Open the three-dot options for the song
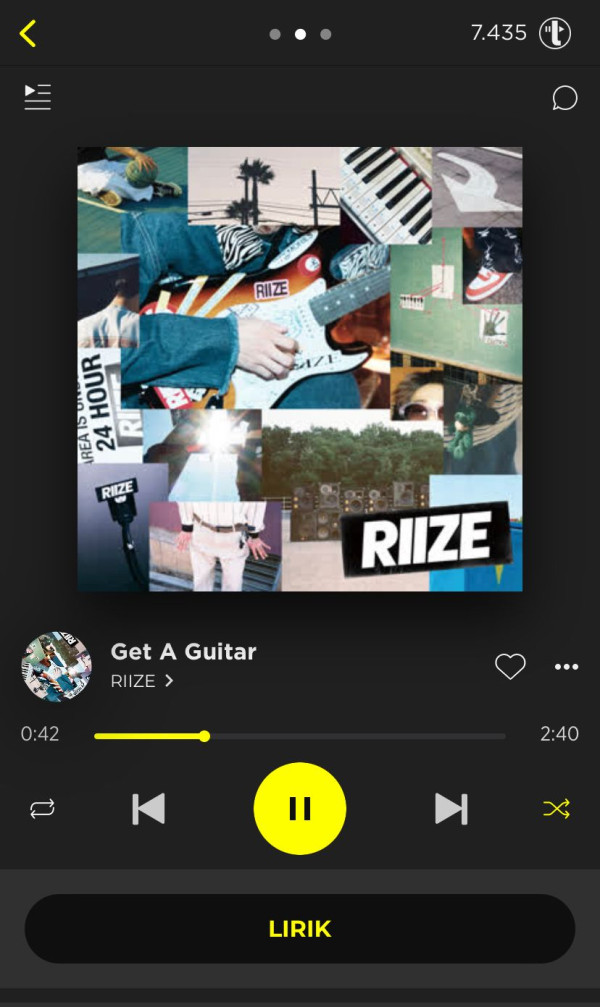The height and width of the screenshot is (1007, 600). click(566, 667)
